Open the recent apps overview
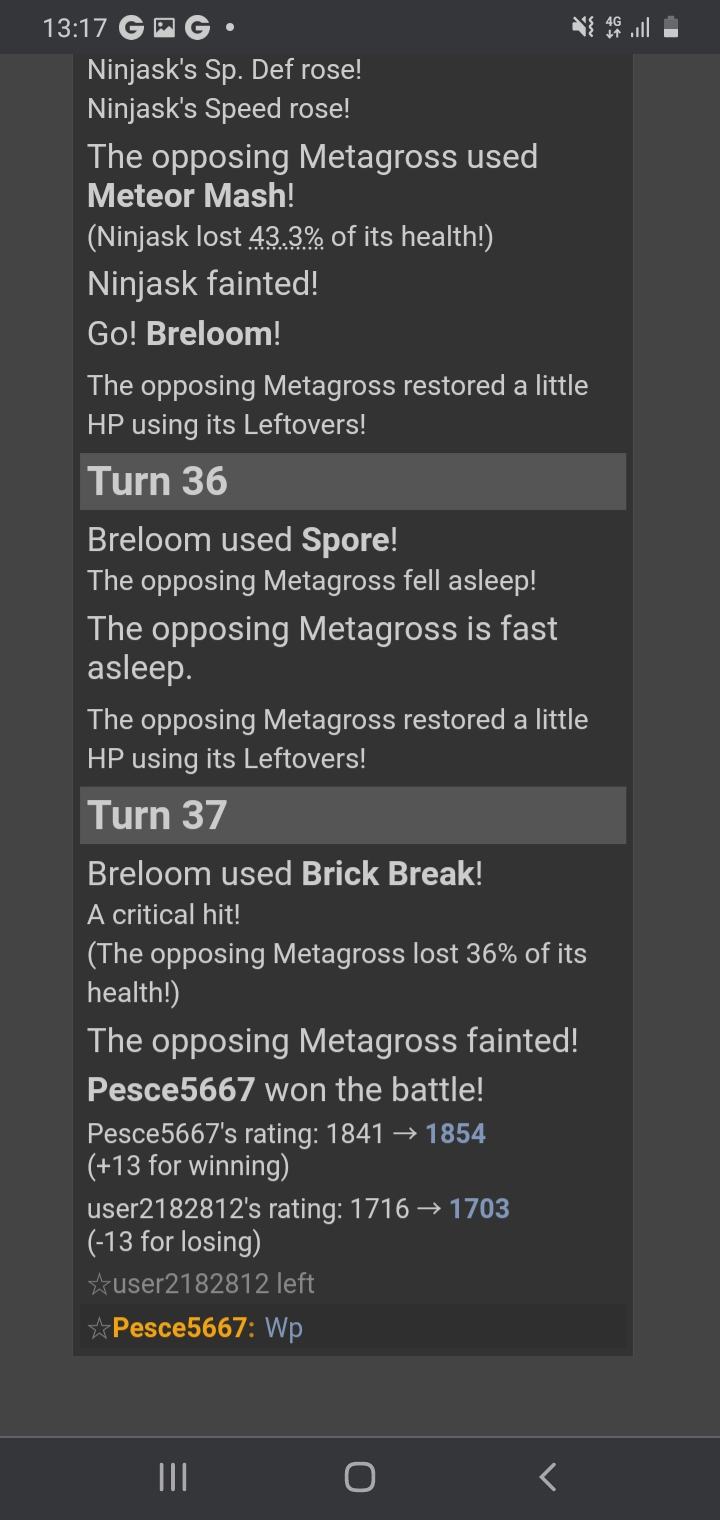This screenshot has width=720, height=1520. point(173,1477)
